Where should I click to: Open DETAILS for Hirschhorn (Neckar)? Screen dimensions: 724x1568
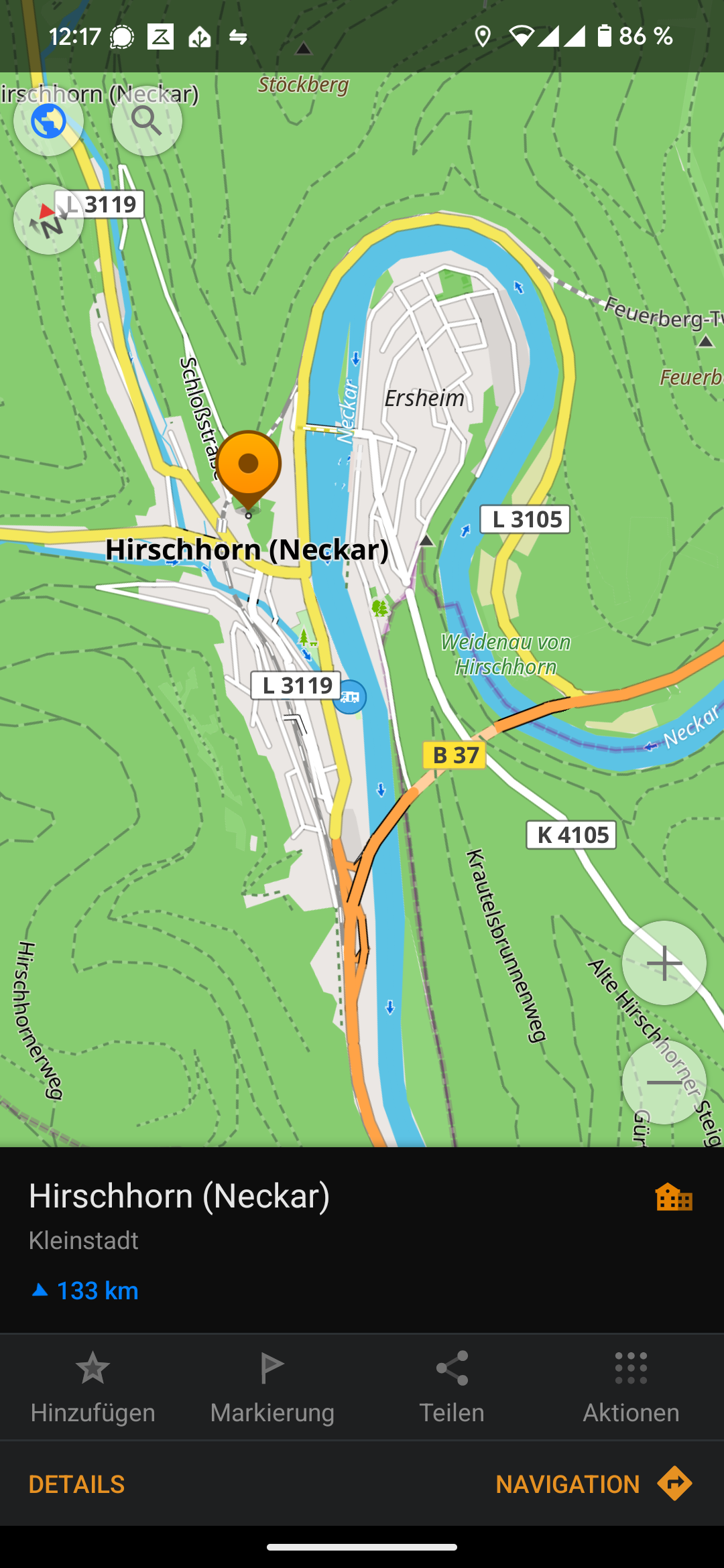click(76, 1484)
